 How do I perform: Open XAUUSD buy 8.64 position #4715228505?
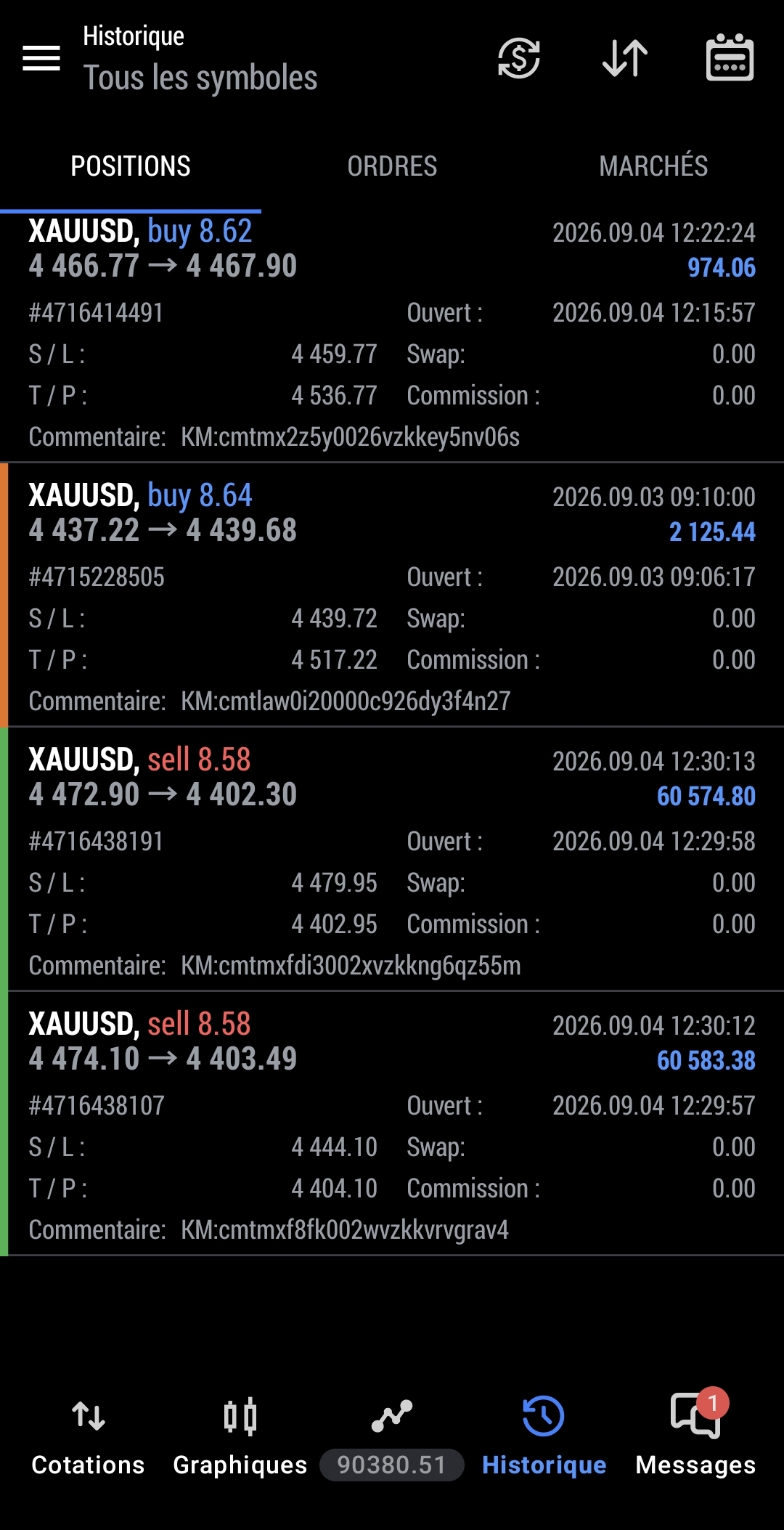[392, 595]
